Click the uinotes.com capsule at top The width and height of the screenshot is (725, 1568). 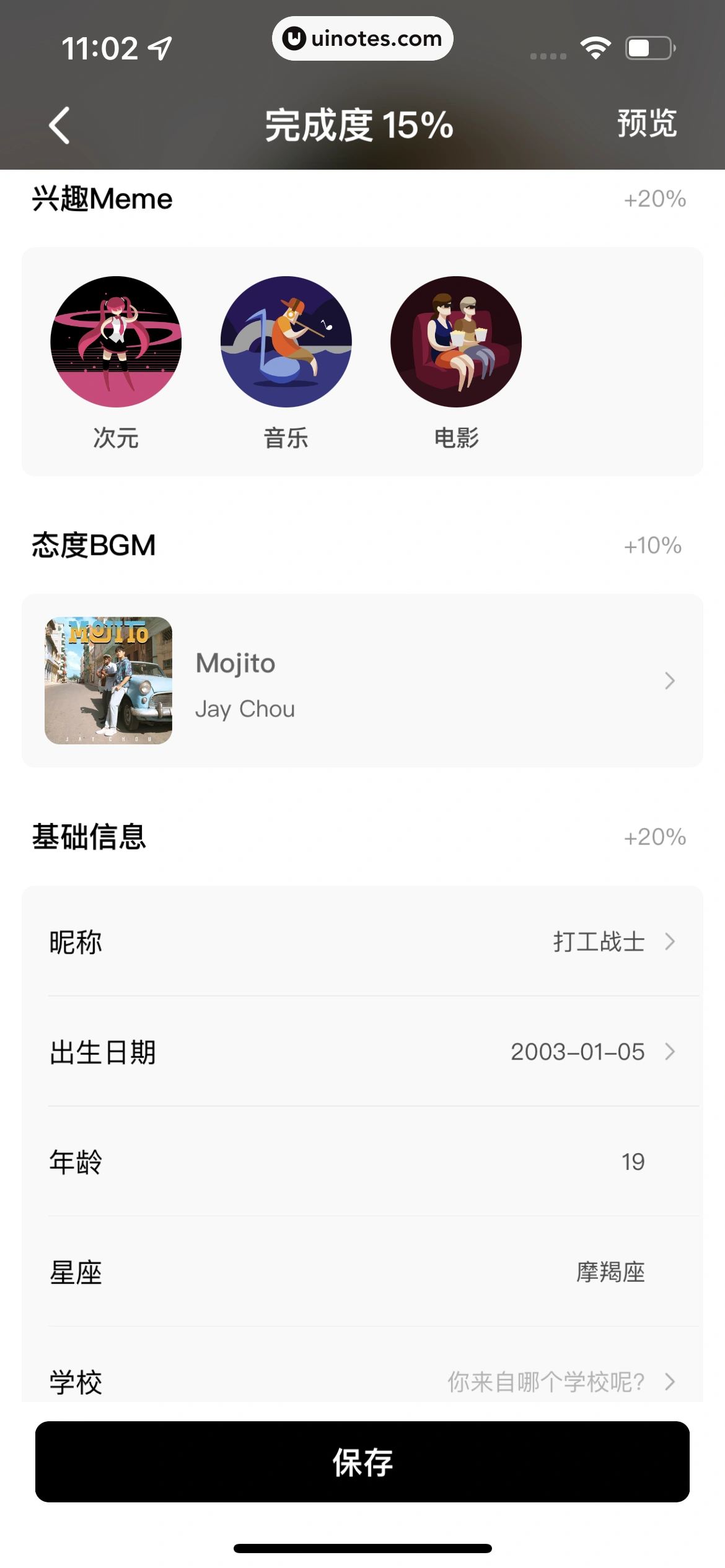pos(362,38)
